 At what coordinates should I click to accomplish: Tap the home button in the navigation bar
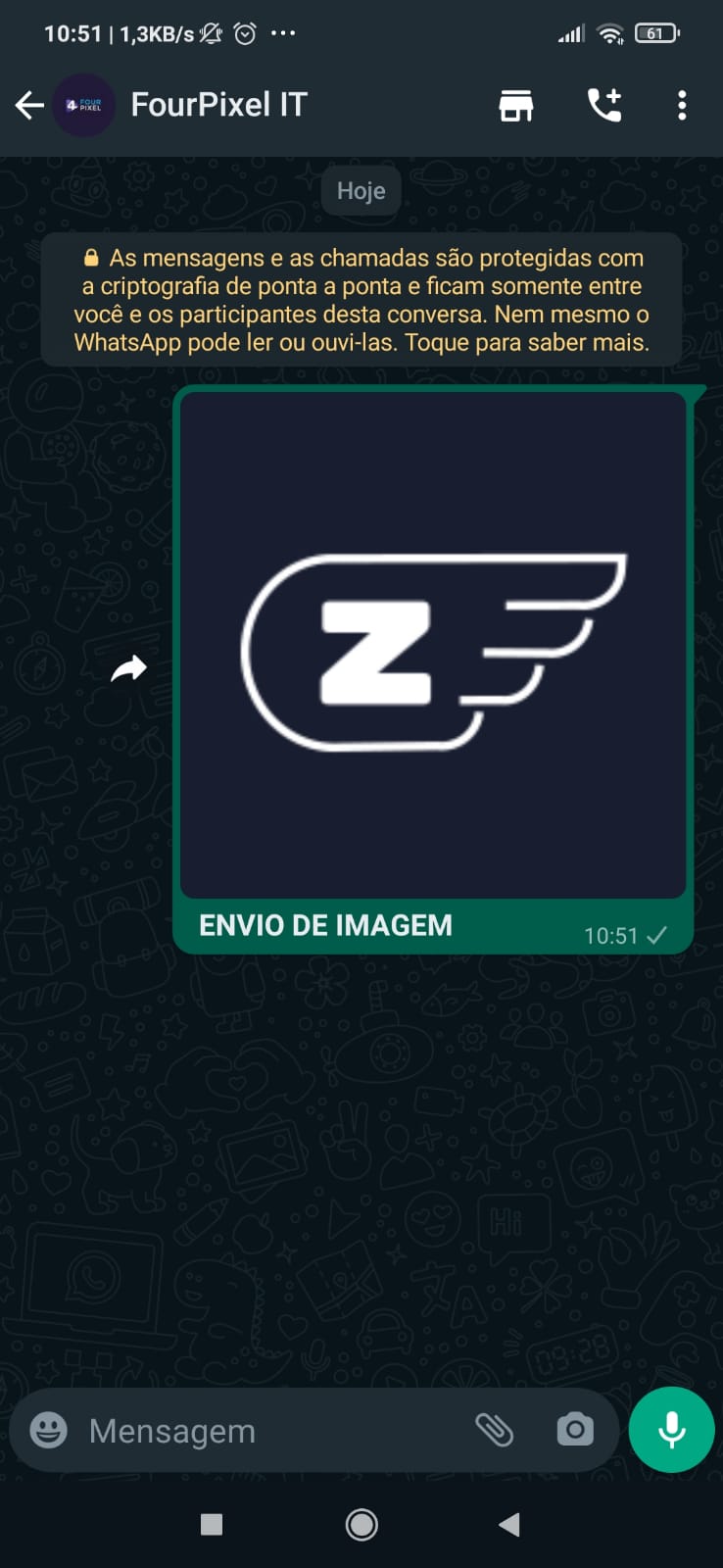pyautogui.click(x=361, y=1524)
